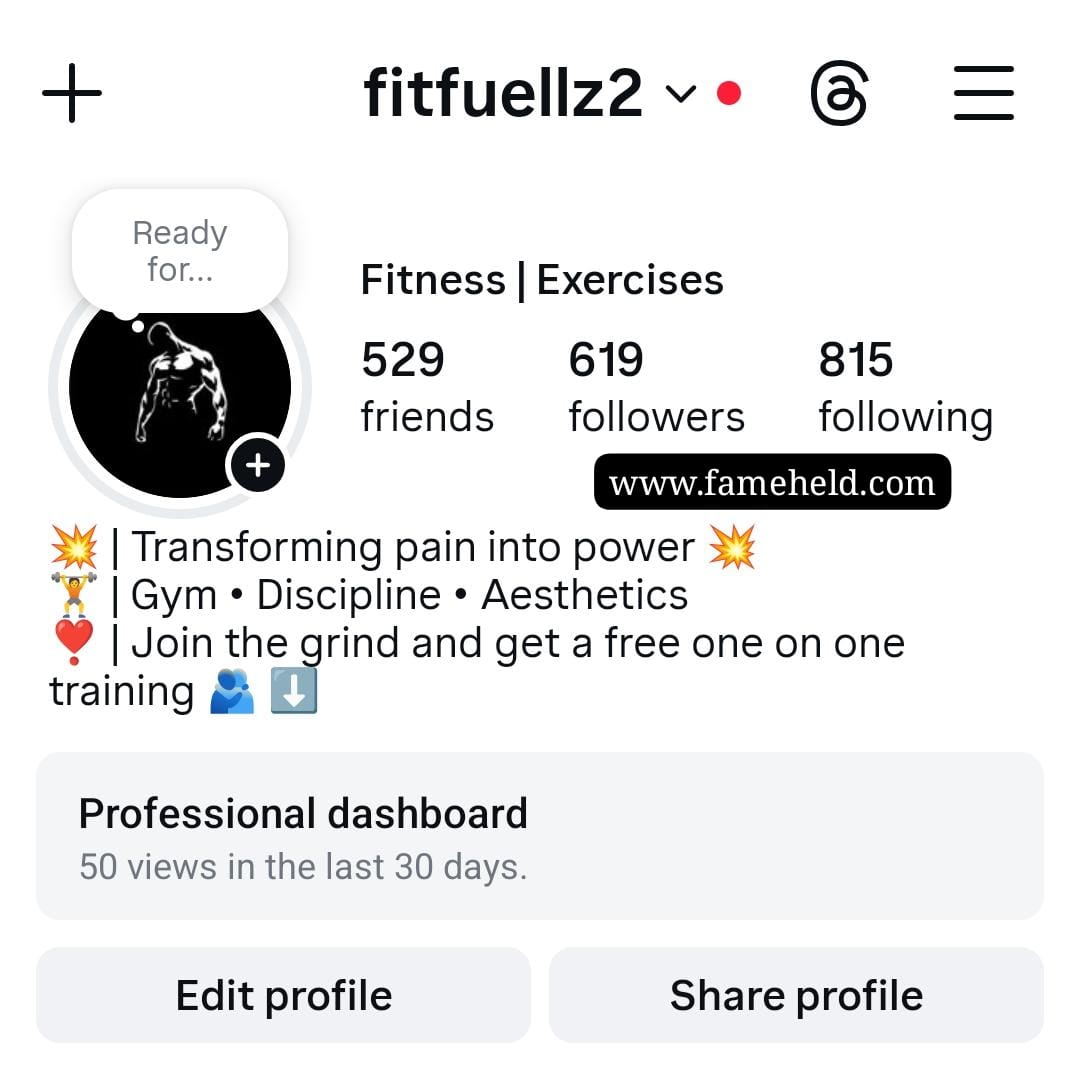View the 815 following list
This screenshot has width=1080, height=1067.
(904, 387)
